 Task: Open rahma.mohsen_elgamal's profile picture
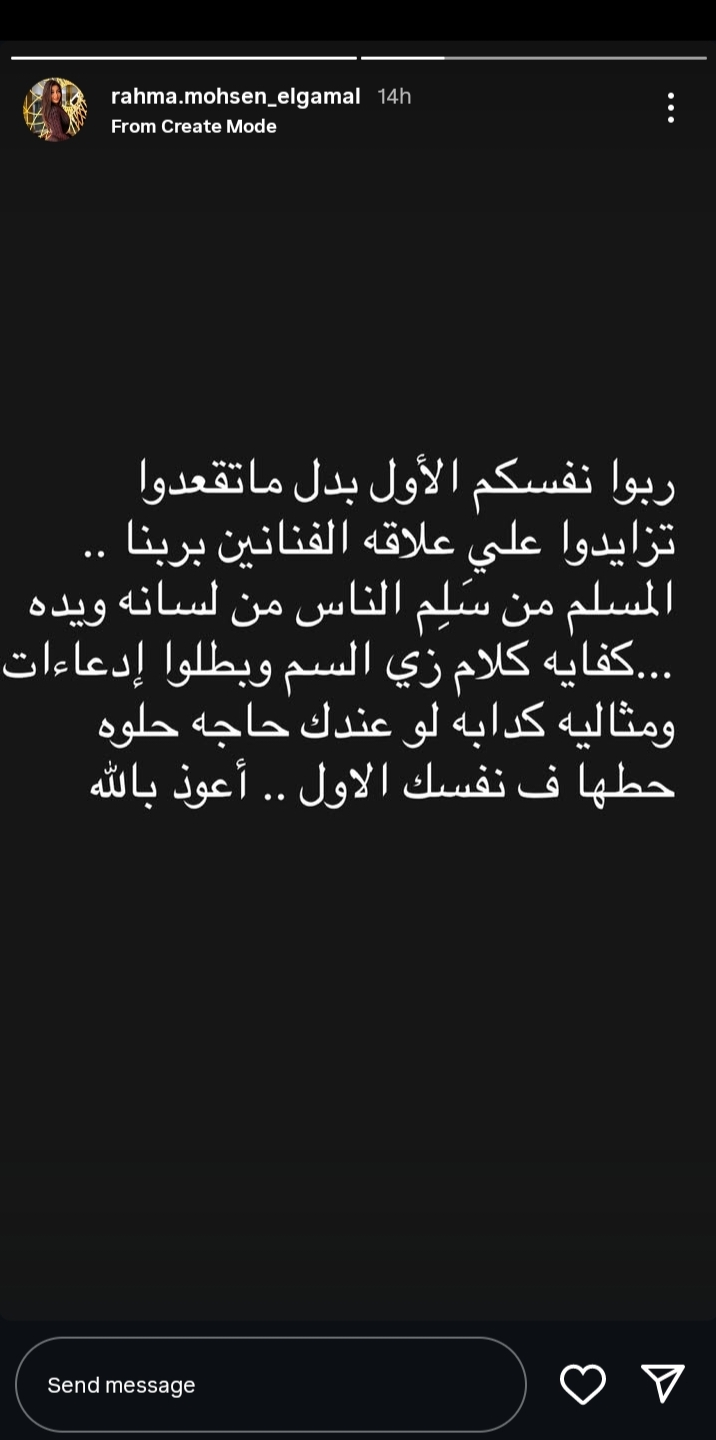(55, 110)
